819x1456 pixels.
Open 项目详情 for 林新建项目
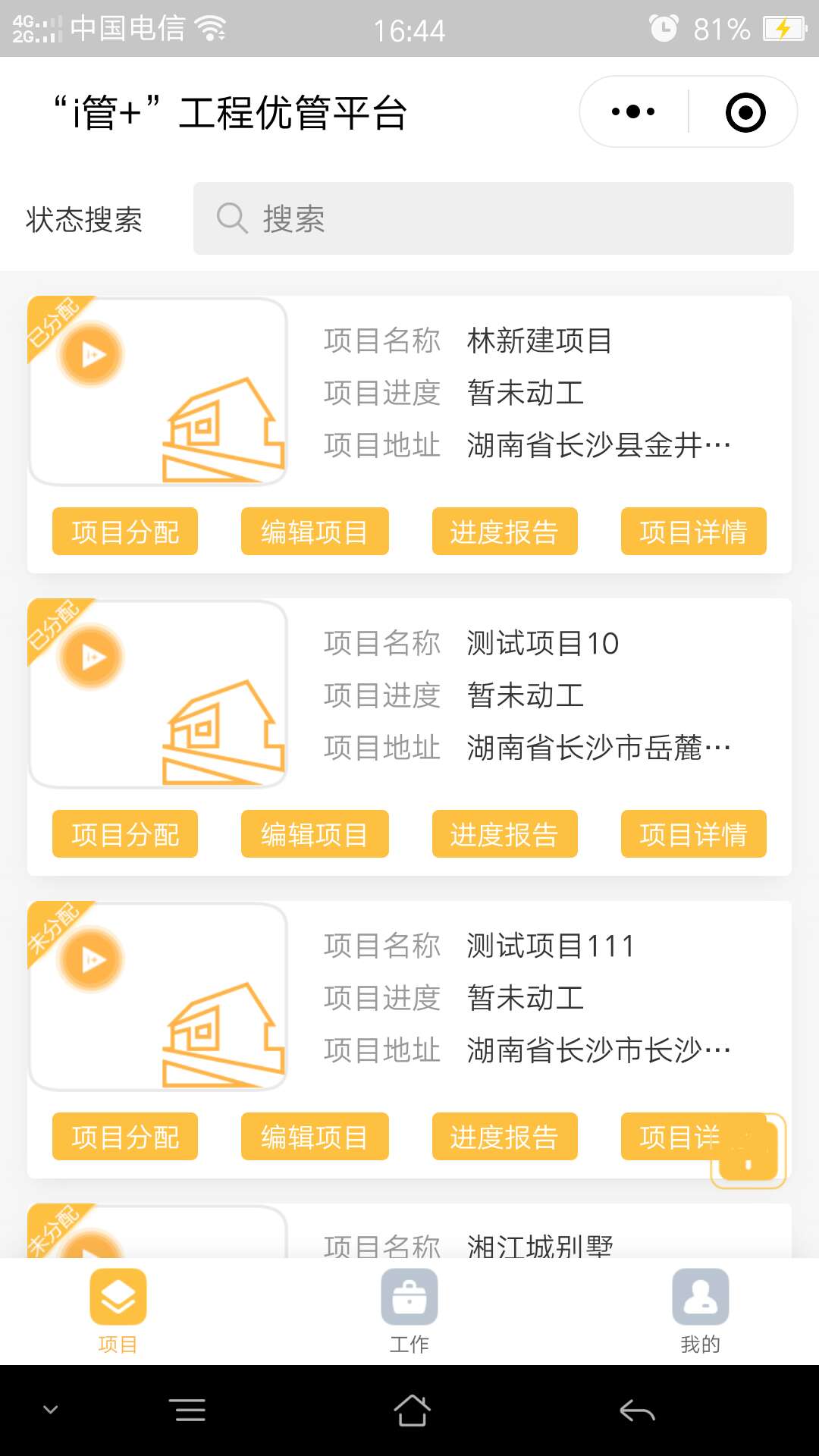pos(693,532)
